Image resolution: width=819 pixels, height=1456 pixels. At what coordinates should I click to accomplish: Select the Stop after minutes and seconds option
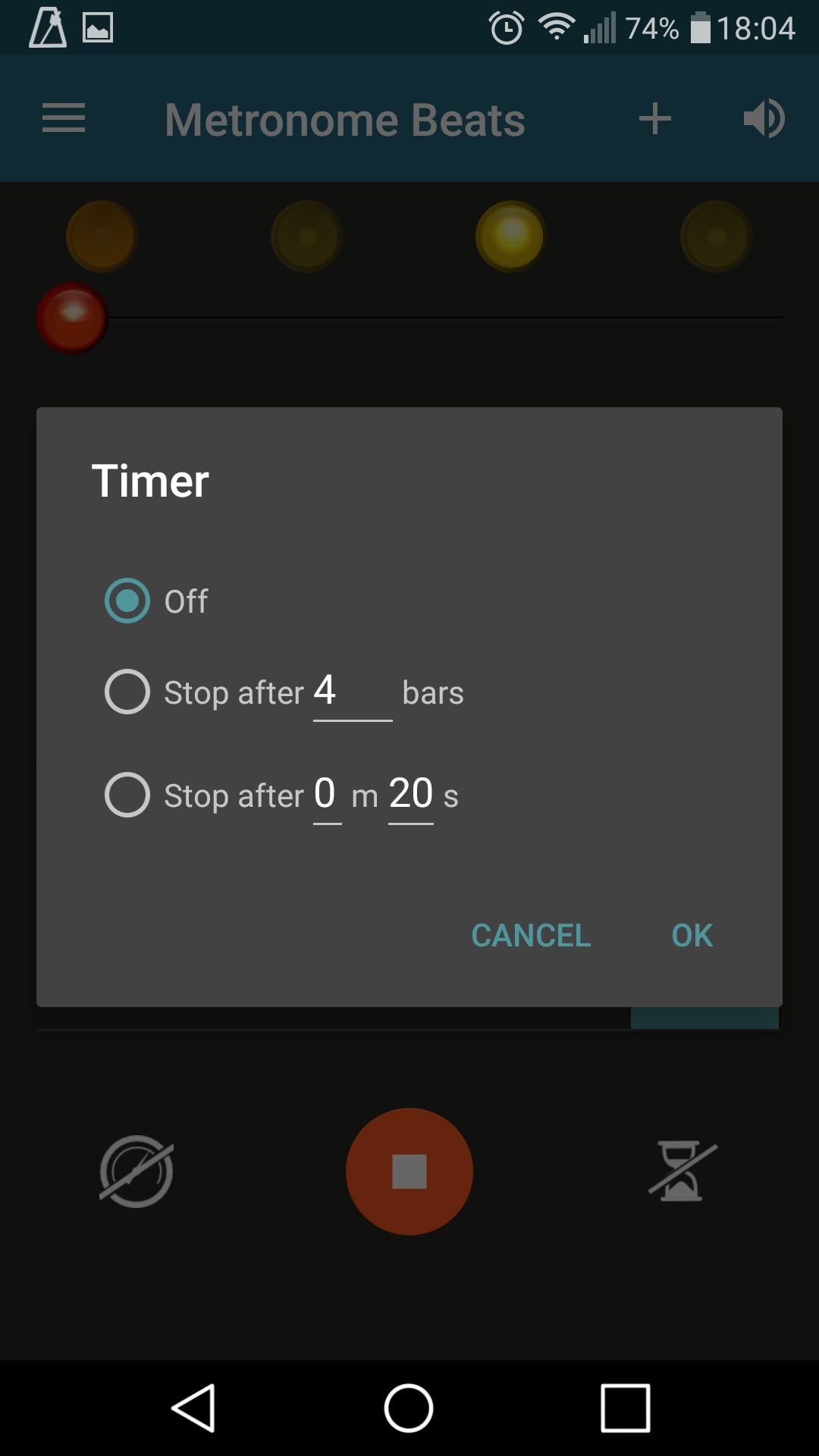(127, 795)
